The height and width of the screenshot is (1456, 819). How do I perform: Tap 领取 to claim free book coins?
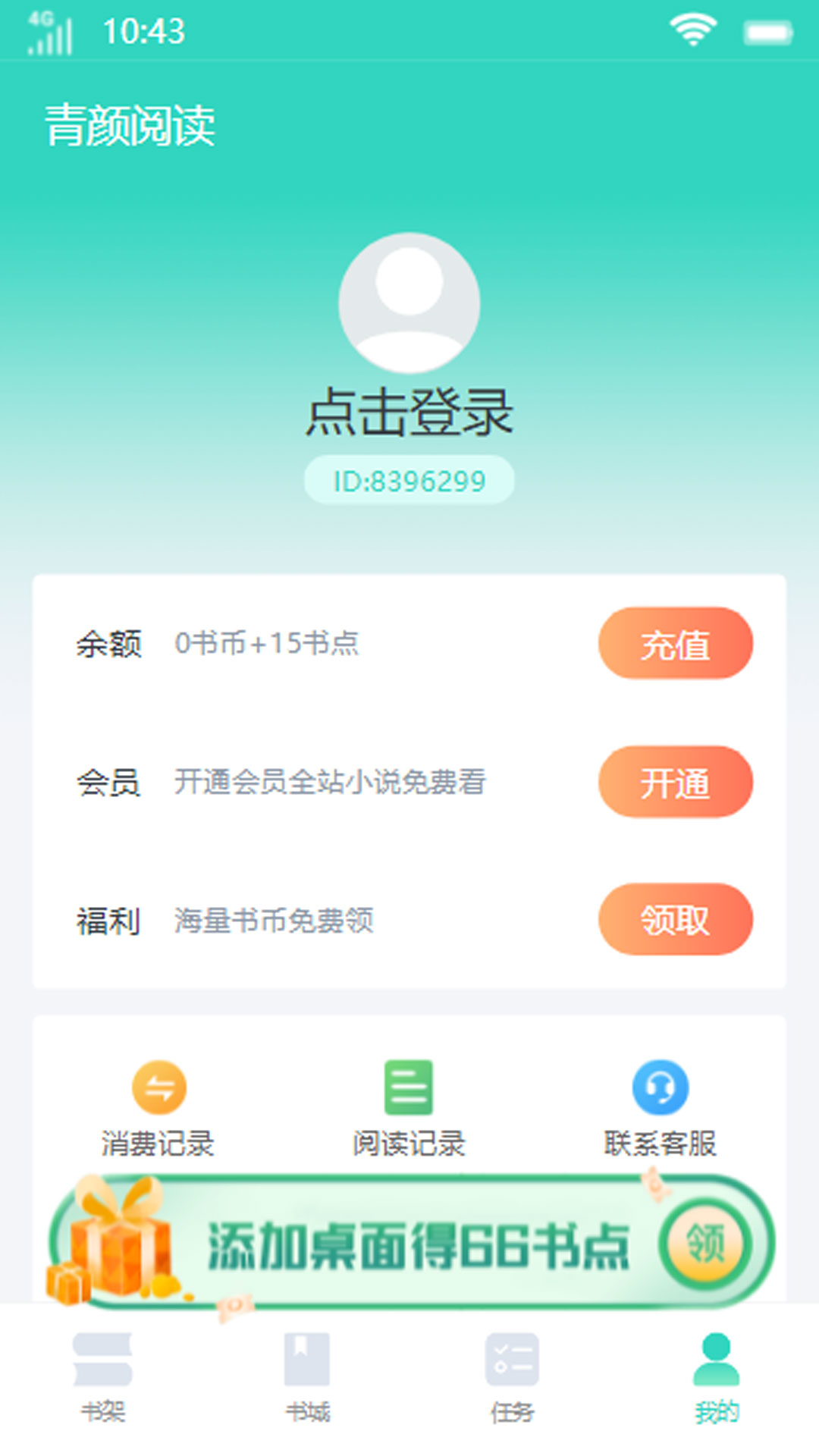coord(675,919)
